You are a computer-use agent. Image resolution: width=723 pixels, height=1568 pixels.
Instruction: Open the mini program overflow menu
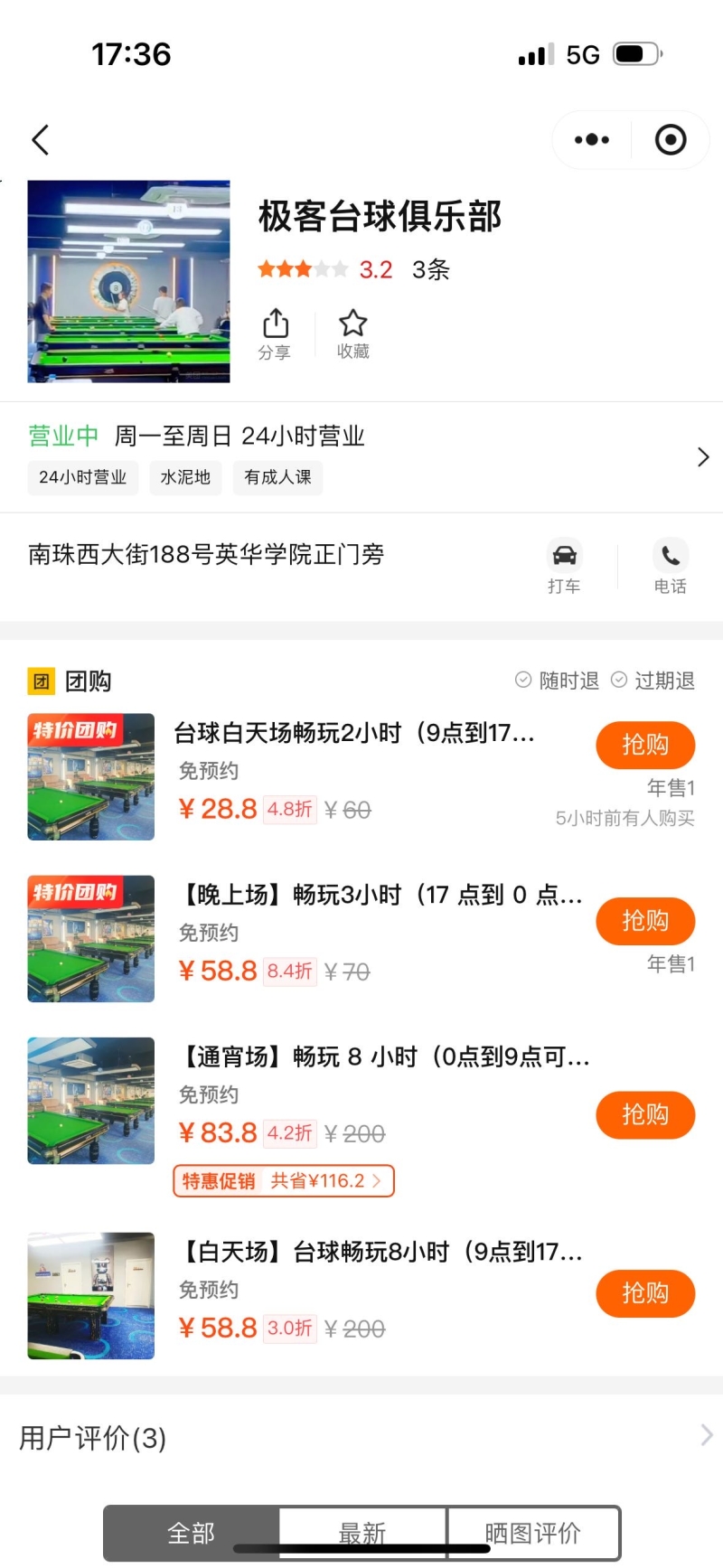coord(592,140)
